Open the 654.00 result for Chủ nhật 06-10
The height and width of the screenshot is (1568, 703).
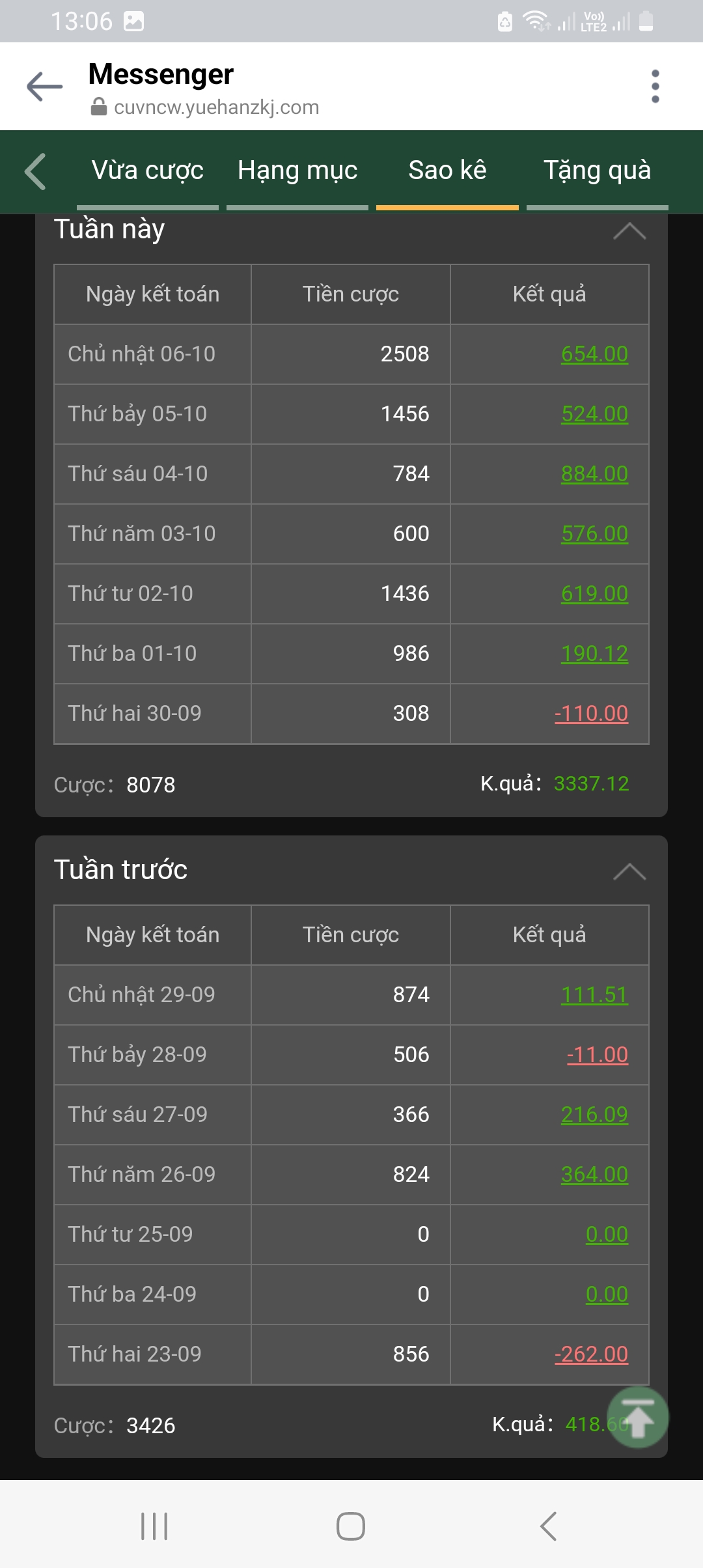pos(594,354)
